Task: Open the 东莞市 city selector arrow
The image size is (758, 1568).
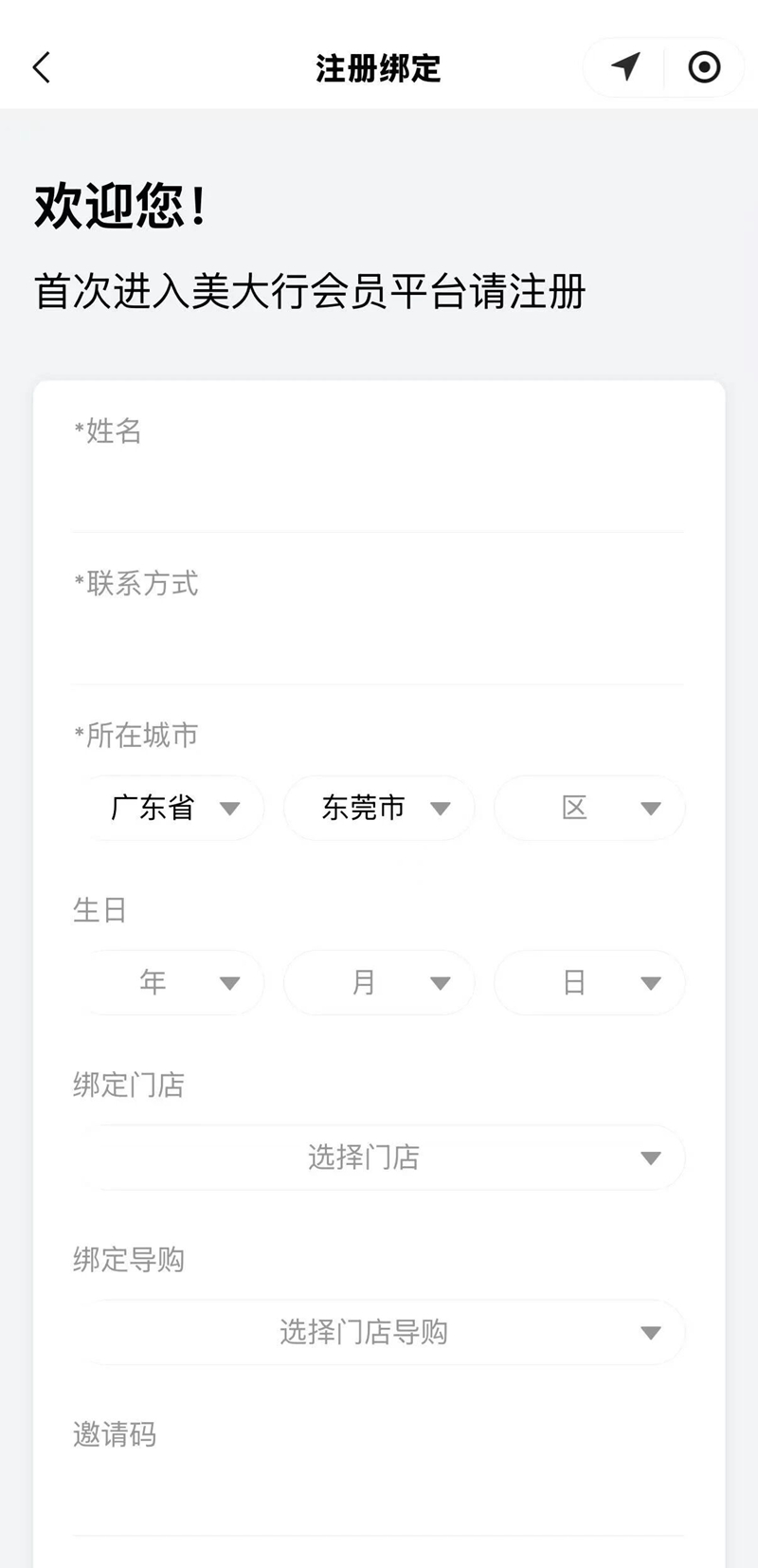Action: [x=440, y=808]
